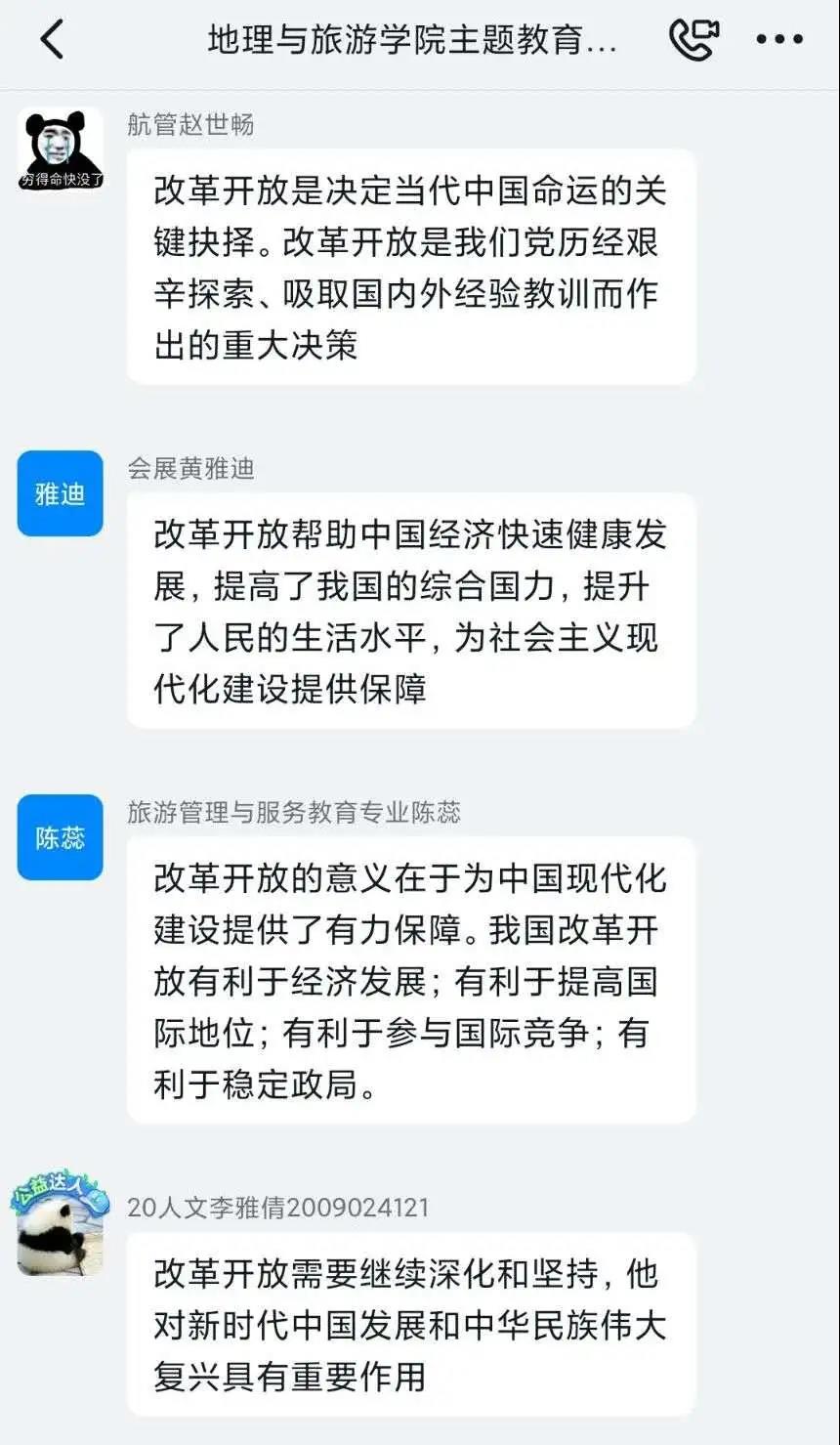Screen dimensions: 840x1445
Task: Open 陈蕊's avatar profile
Action: point(61,837)
